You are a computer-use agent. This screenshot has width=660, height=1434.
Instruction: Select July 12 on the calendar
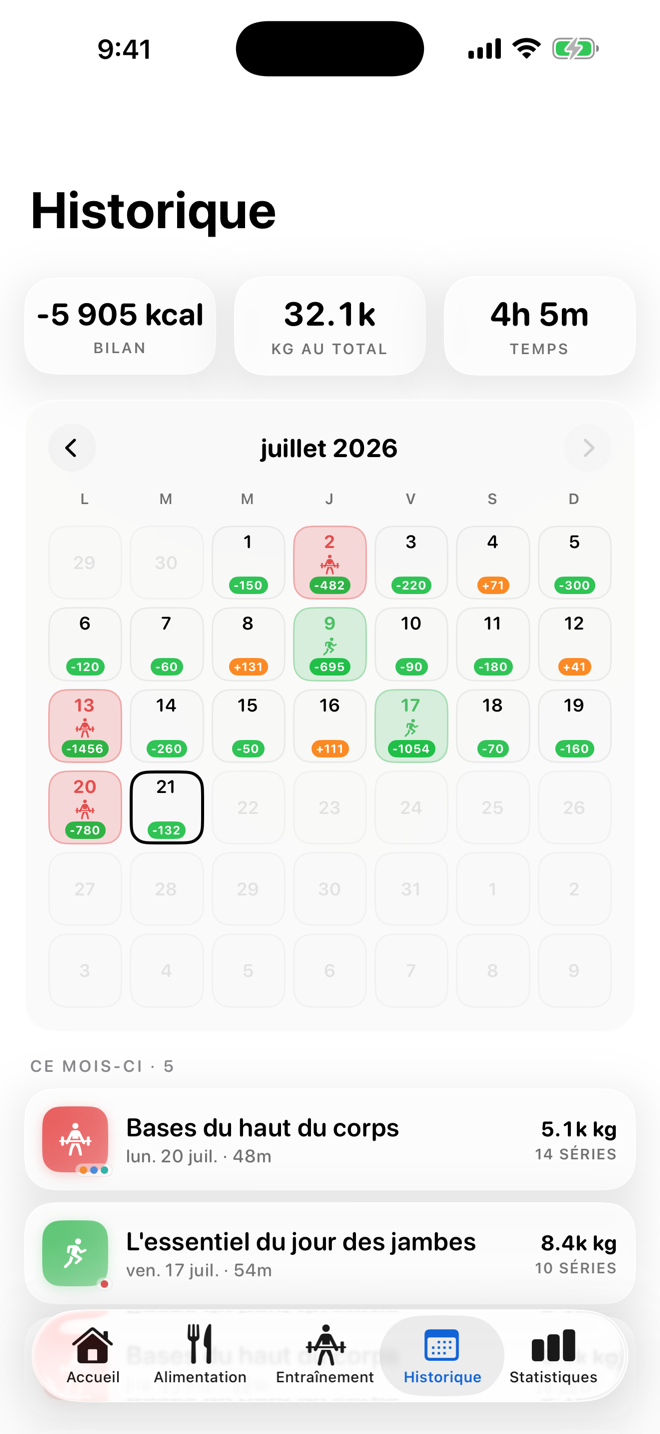tap(574, 645)
